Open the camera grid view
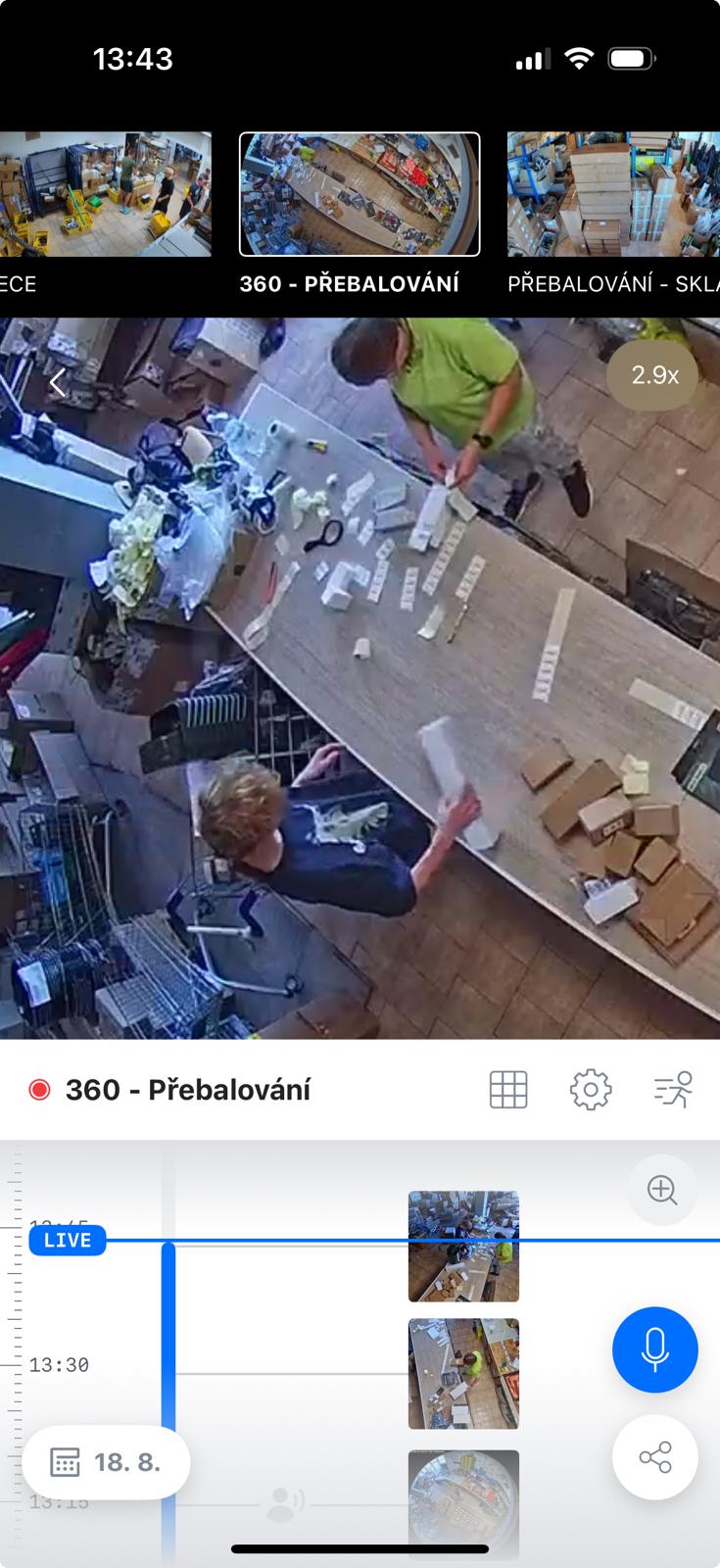The width and height of the screenshot is (720, 1568). click(x=507, y=1090)
